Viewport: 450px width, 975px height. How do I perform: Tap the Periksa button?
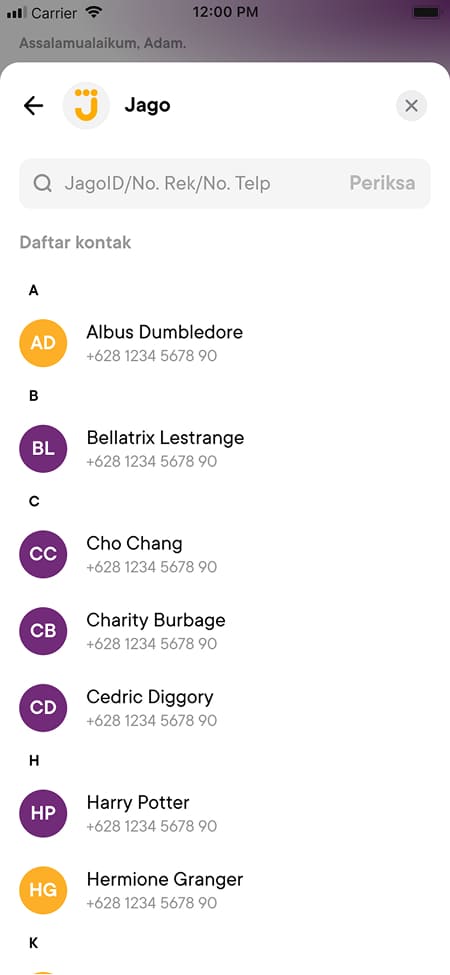382,183
